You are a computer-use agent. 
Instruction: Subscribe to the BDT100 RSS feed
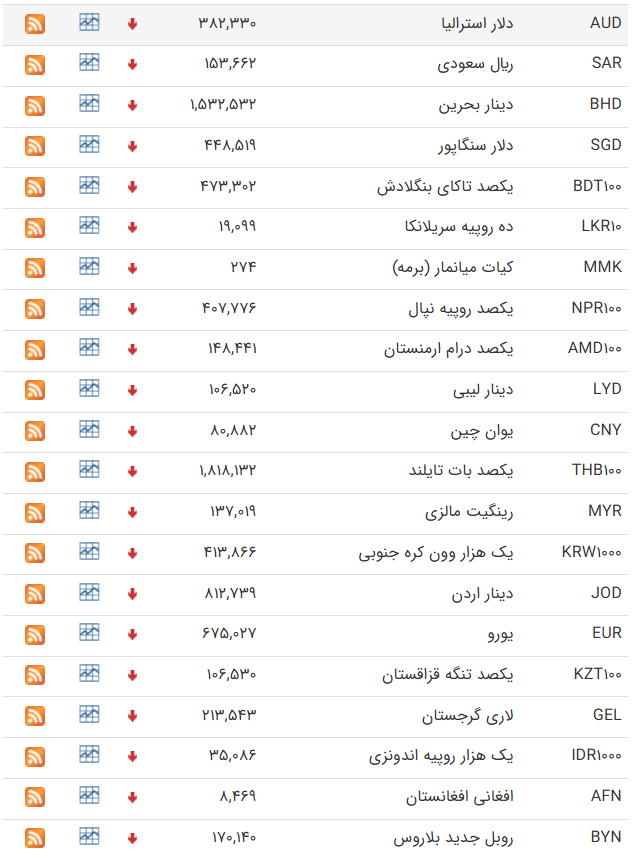[x=35, y=187]
